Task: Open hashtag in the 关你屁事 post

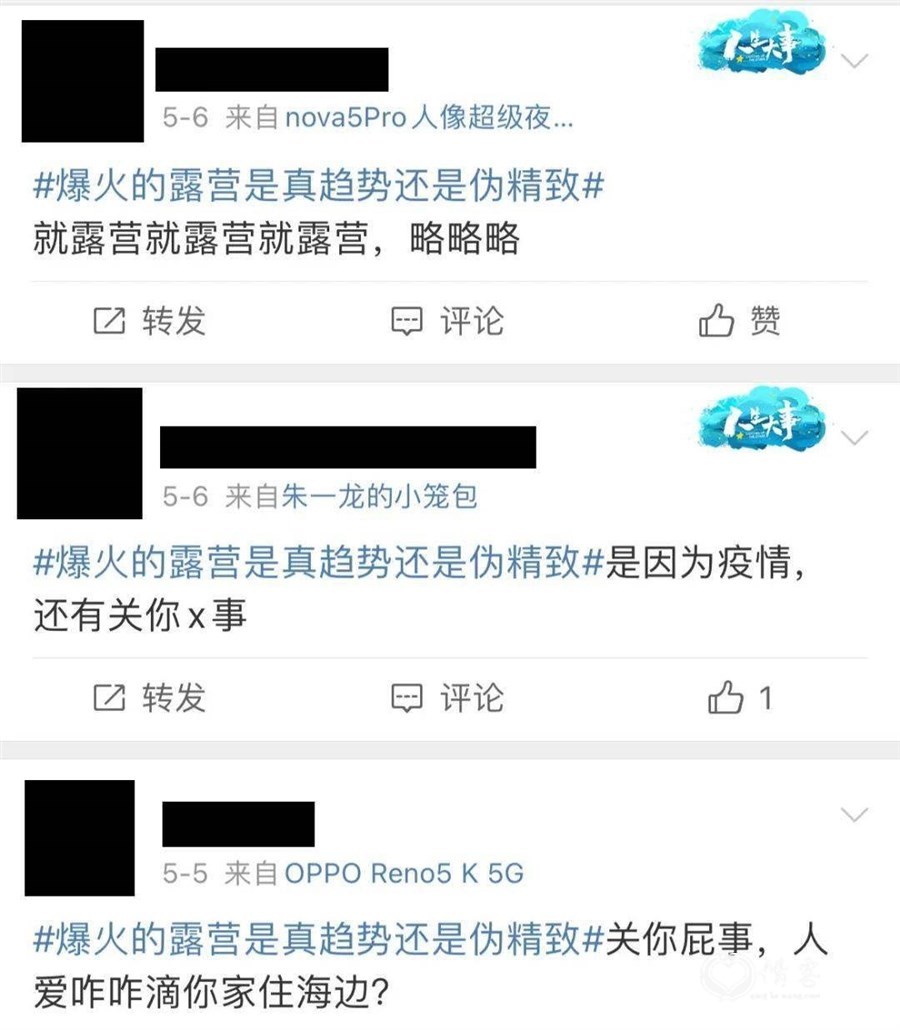Action: tap(319, 940)
